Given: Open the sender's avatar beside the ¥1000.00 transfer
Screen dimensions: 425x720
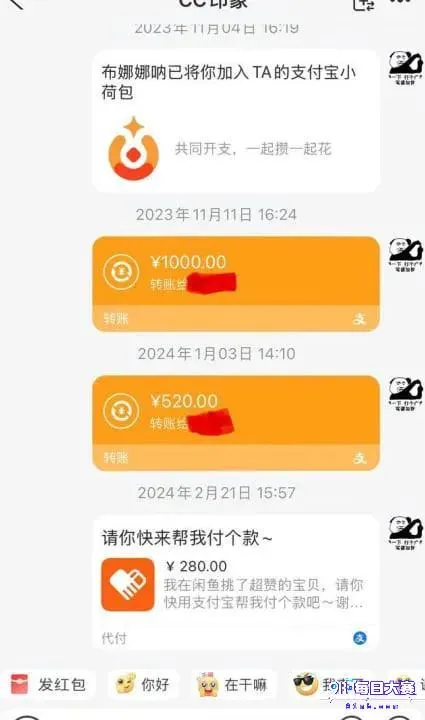Looking at the screenshot, I should (x=406, y=255).
